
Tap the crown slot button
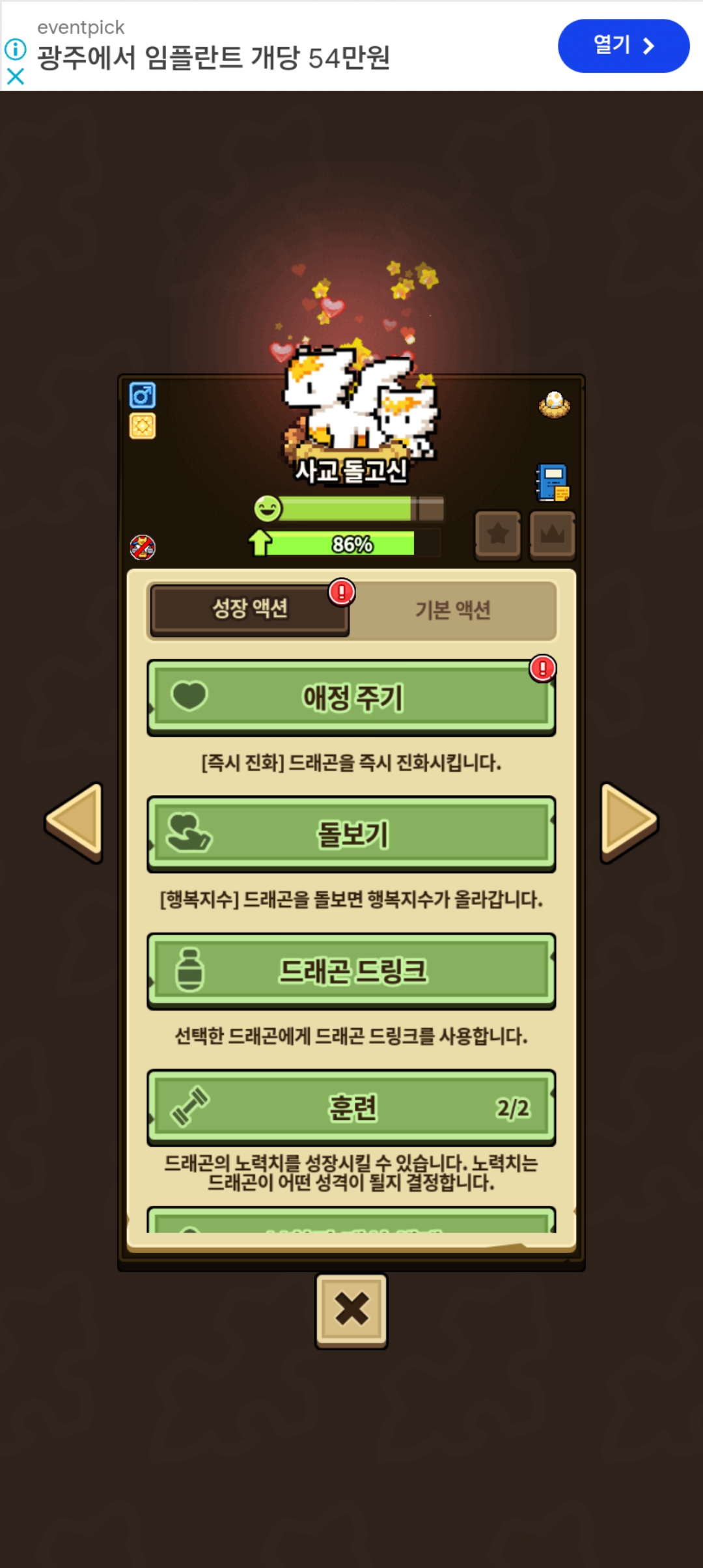coord(552,535)
